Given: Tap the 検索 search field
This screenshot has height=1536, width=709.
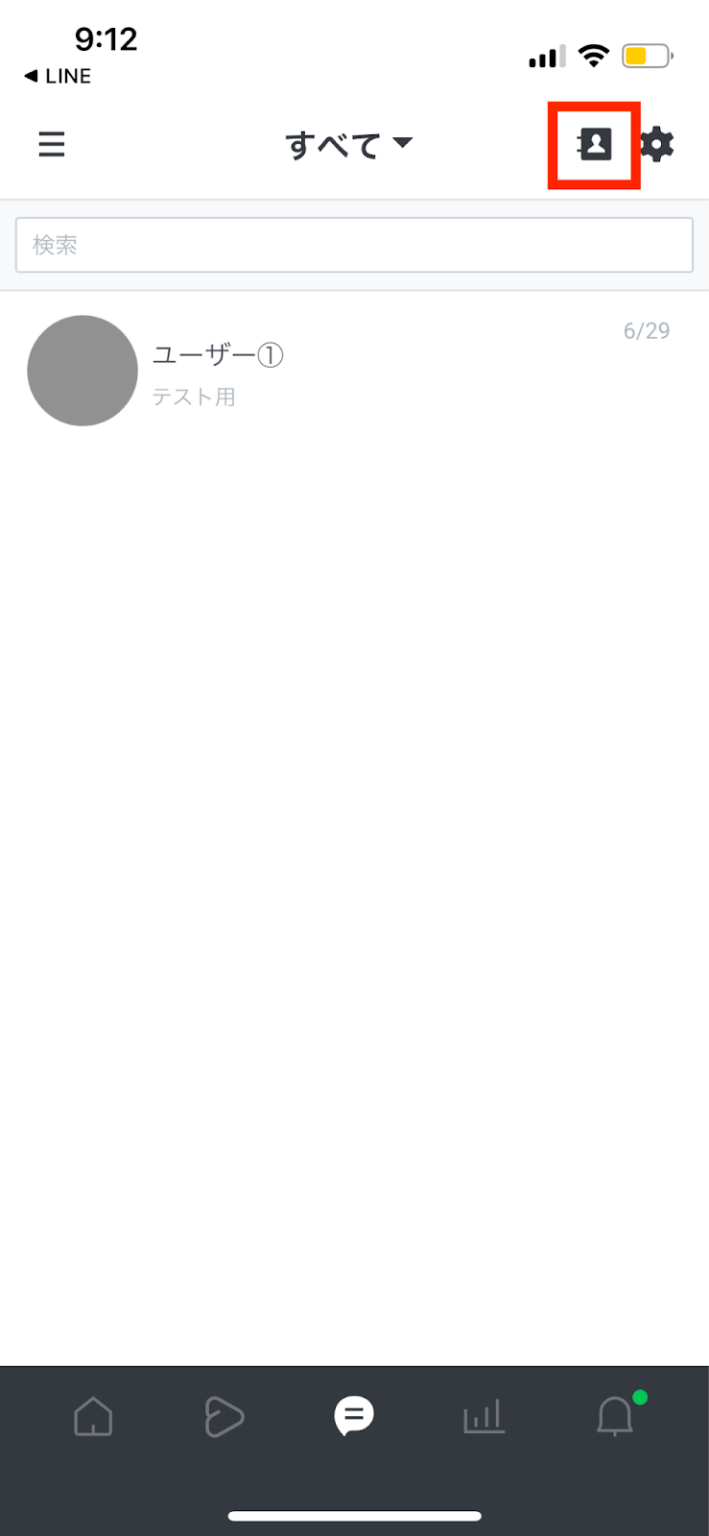Looking at the screenshot, I should click(x=354, y=245).
